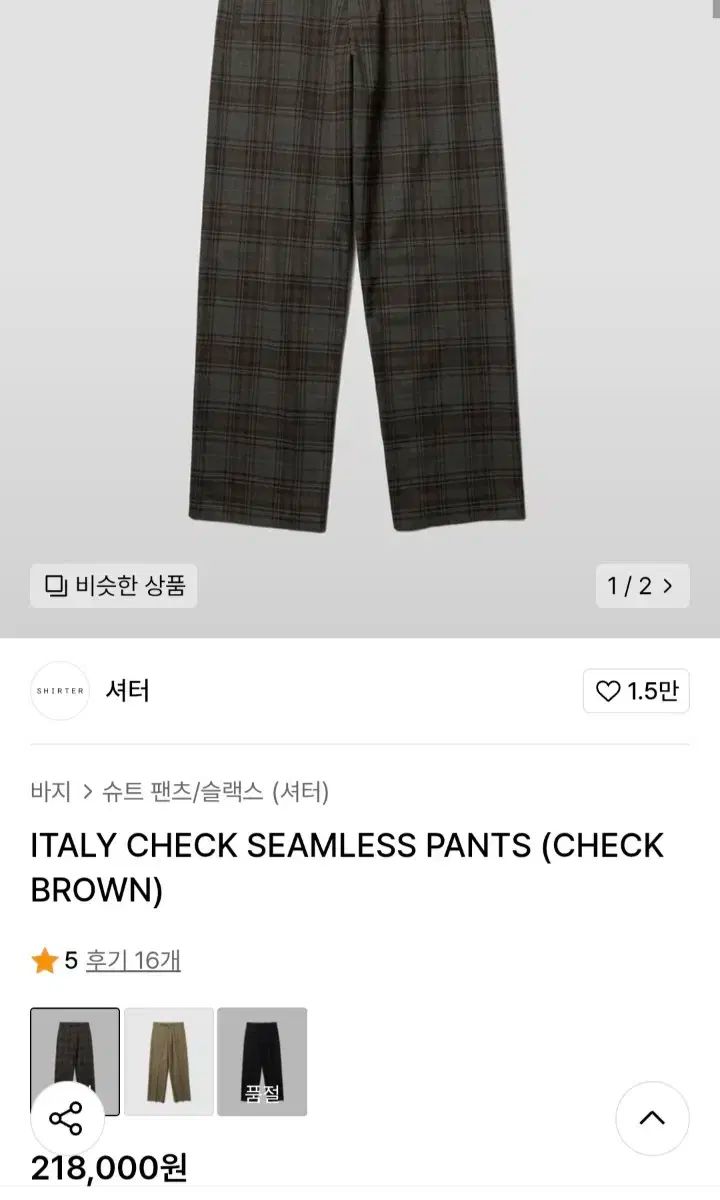Open the 바지 category breadcrumb
The image size is (720, 1200).
pyautogui.click(x=51, y=792)
